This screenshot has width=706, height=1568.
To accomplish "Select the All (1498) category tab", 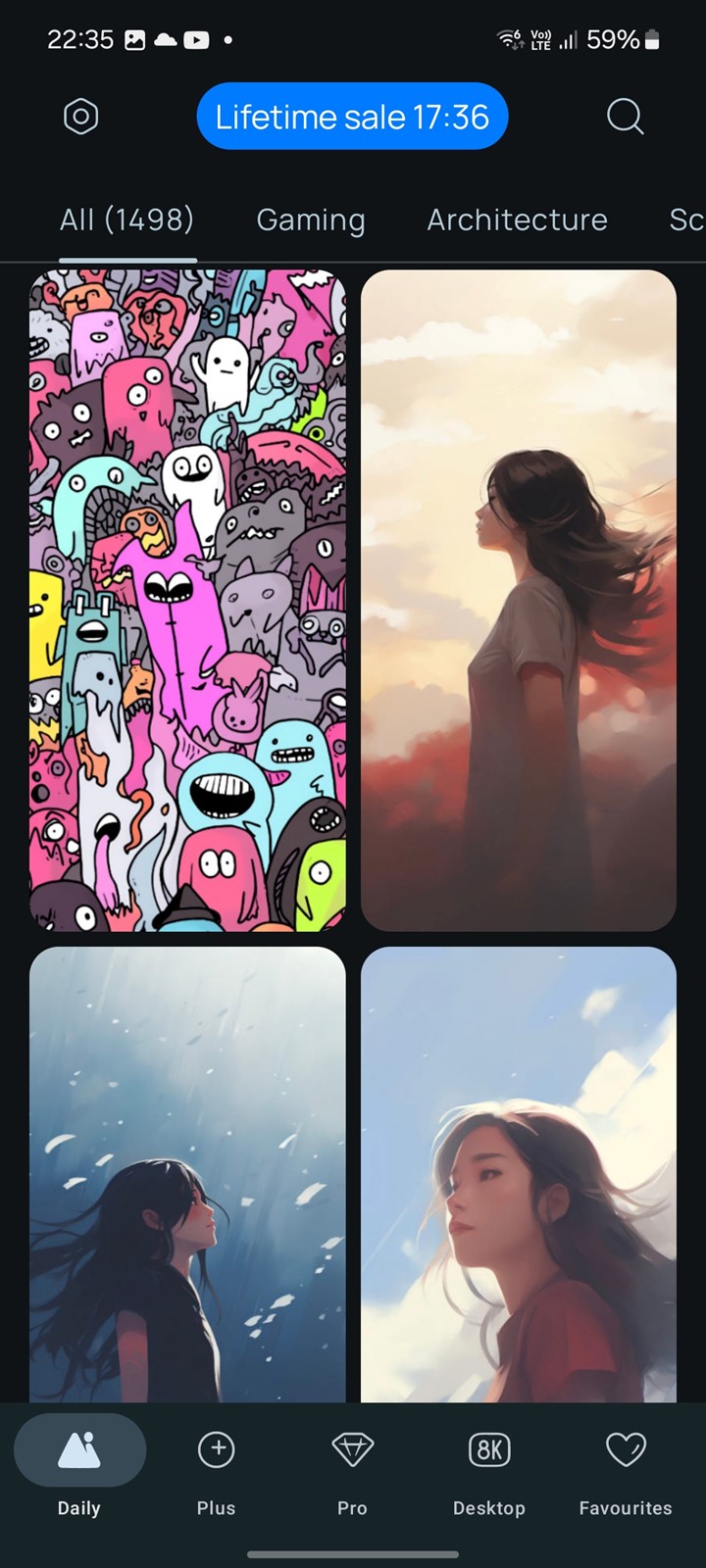I will pyautogui.click(x=127, y=220).
